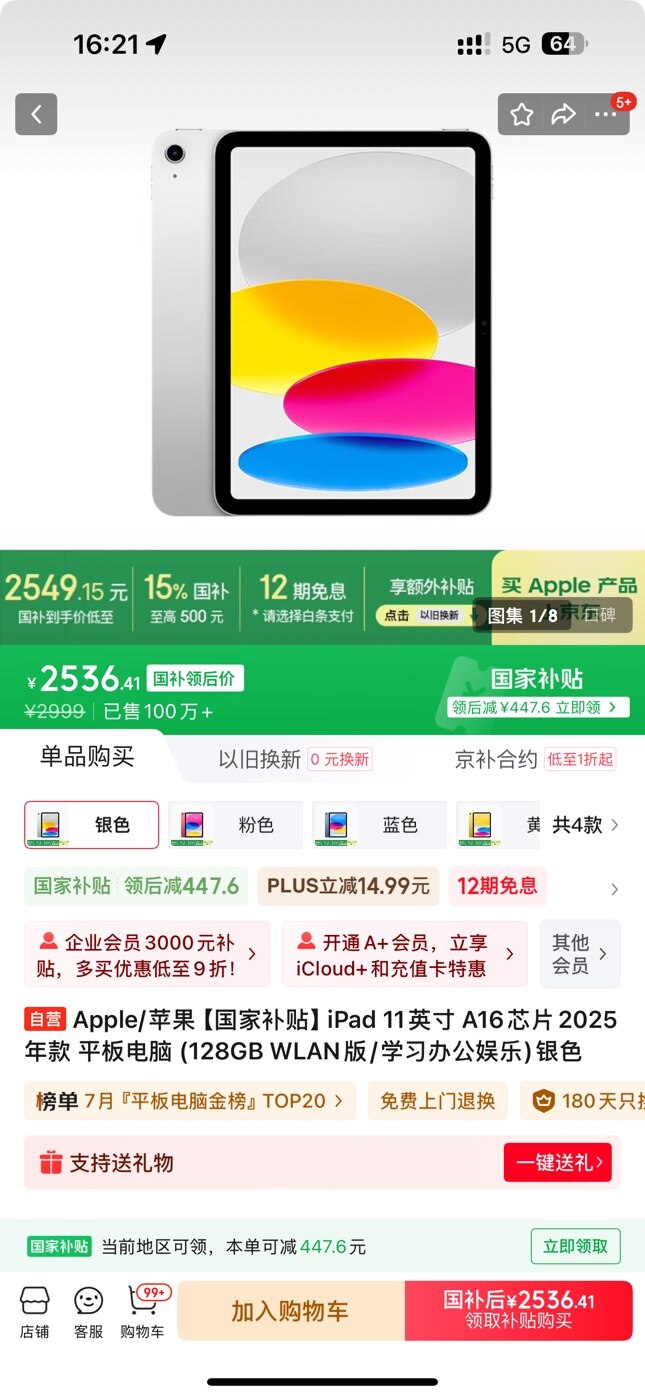Claim the 国家补贴 447.6 coupon banner
Viewport: 645px width, 1398px height.
(539, 707)
